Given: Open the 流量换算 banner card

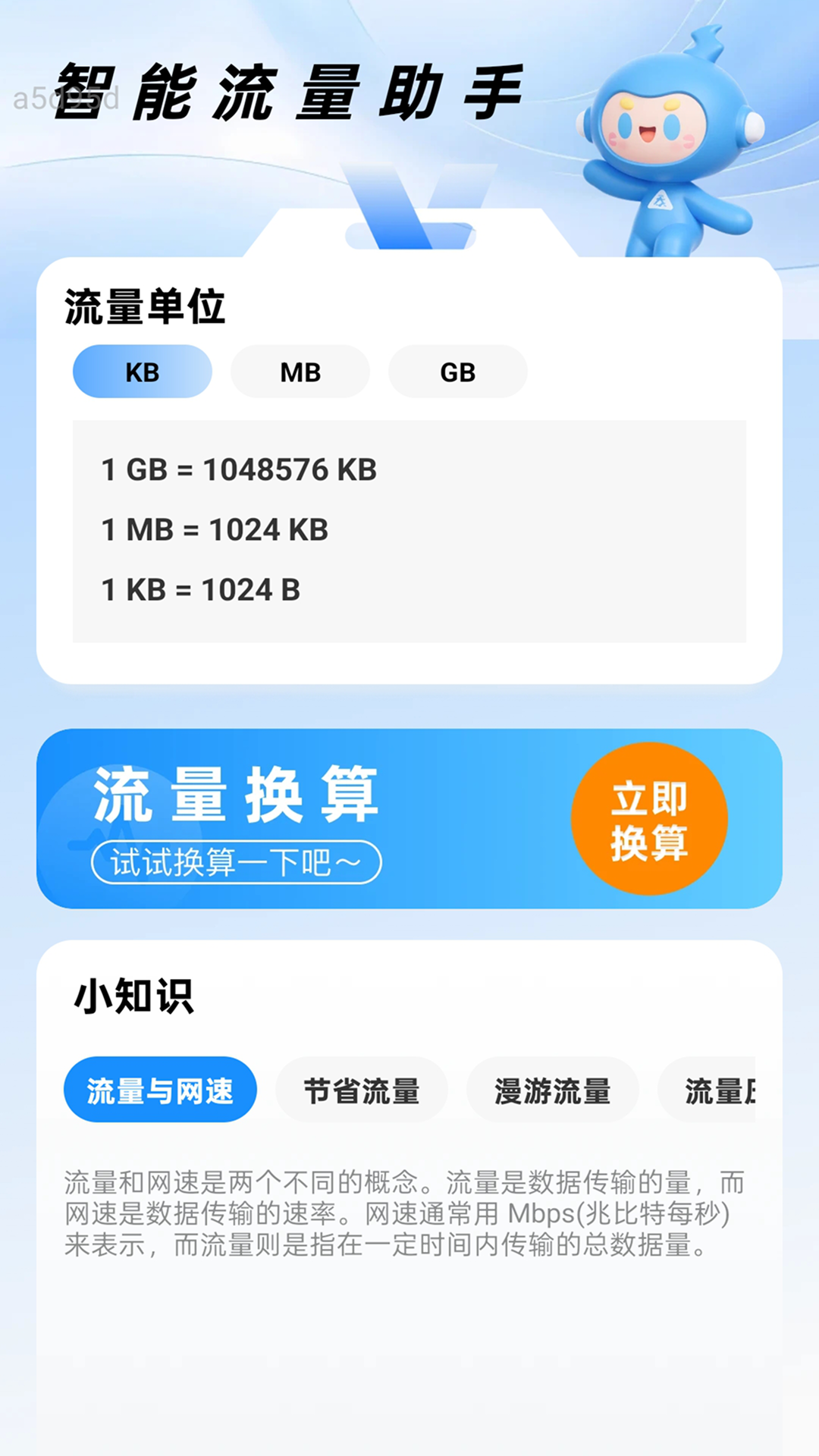Looking at the screenshot, I should pos(303,796).
